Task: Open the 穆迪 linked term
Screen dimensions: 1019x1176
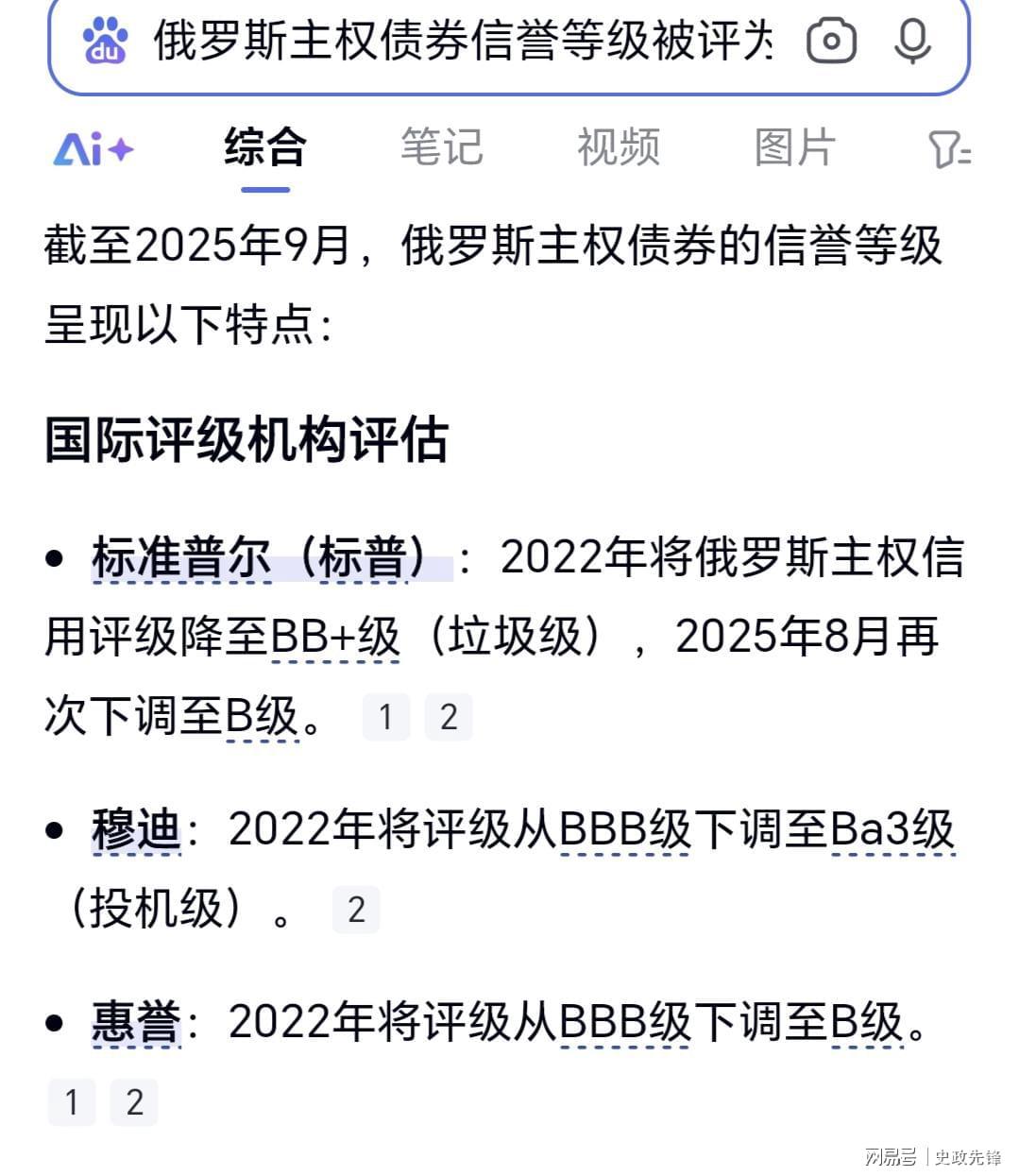Action: click(x=136, y=830)
